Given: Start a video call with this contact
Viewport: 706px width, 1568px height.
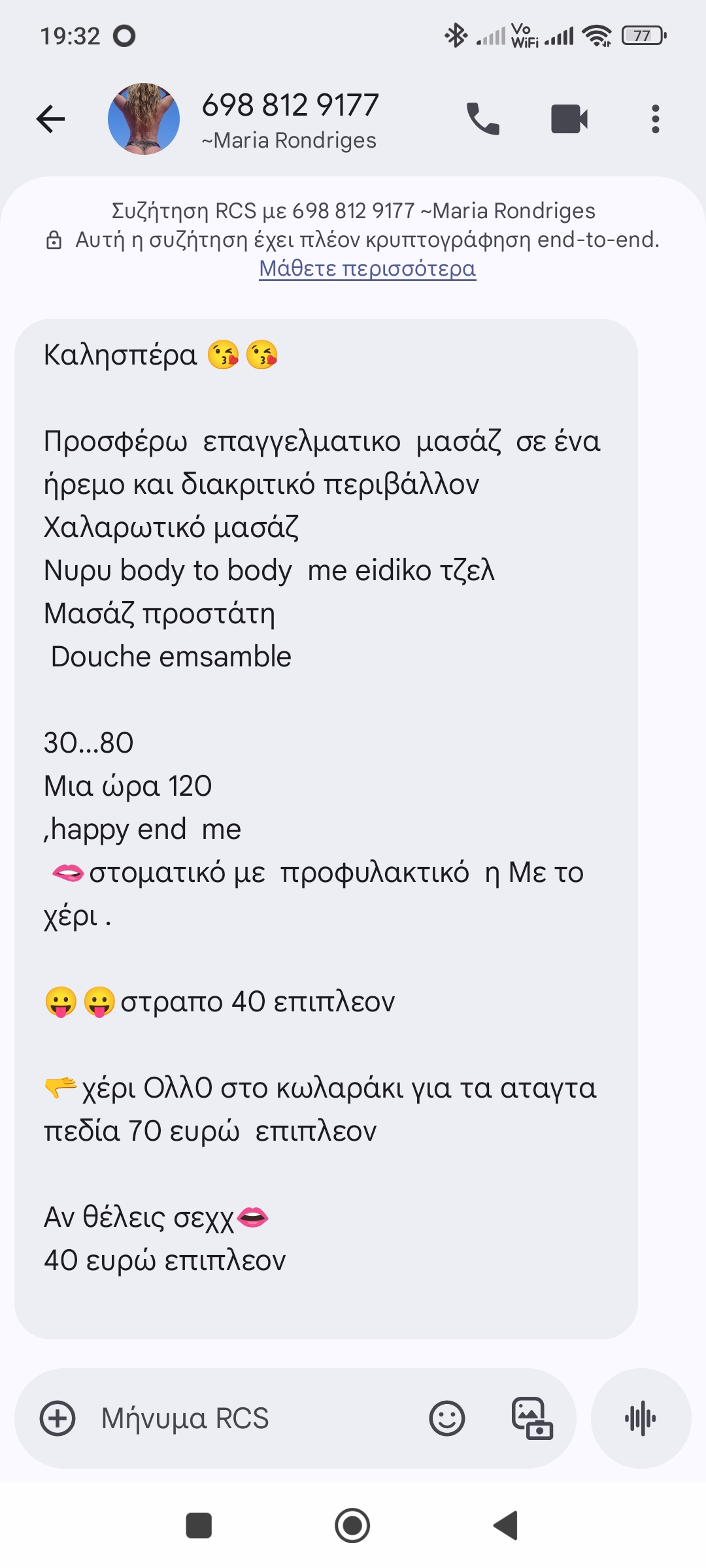Looking at the screenshot, I should [569, 119].
